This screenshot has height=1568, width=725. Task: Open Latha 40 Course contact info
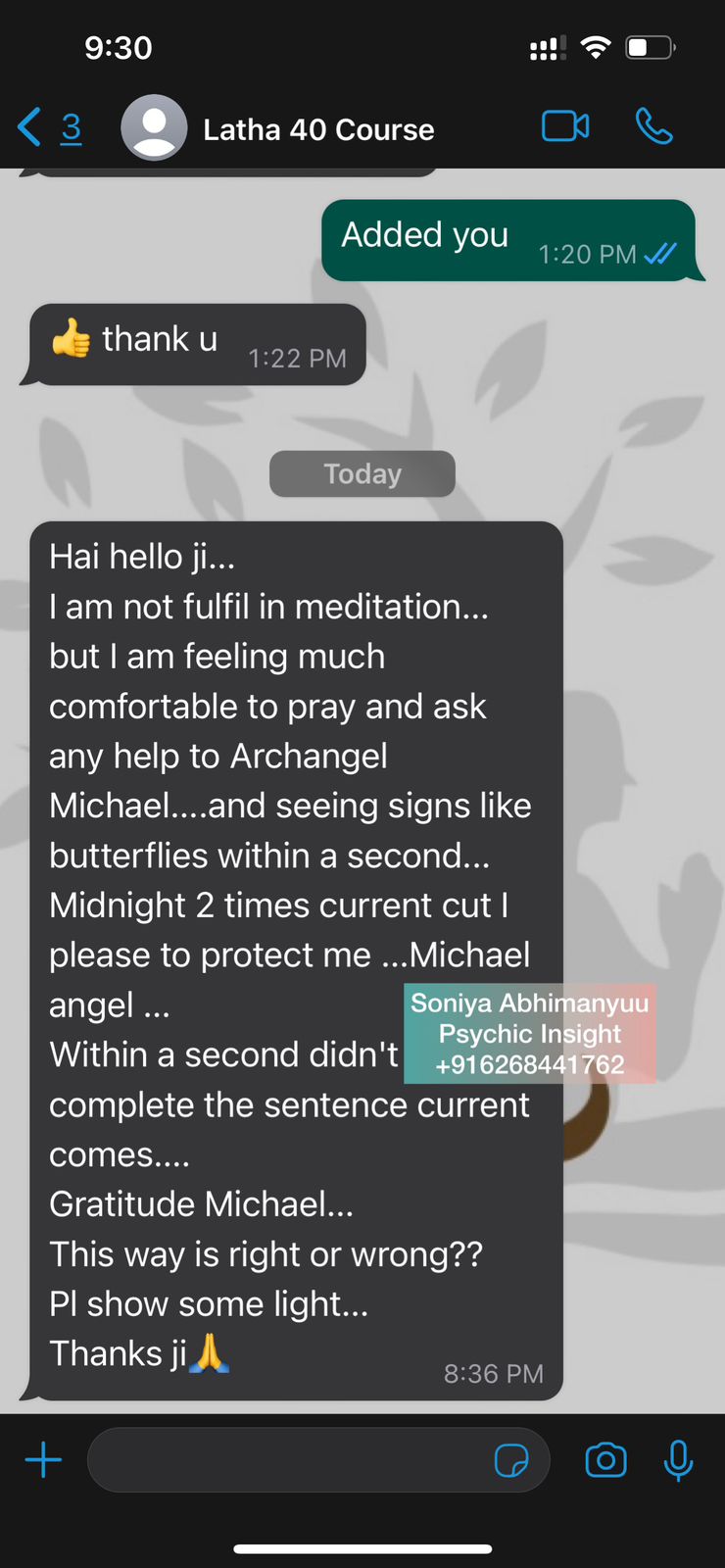[318, 129]
